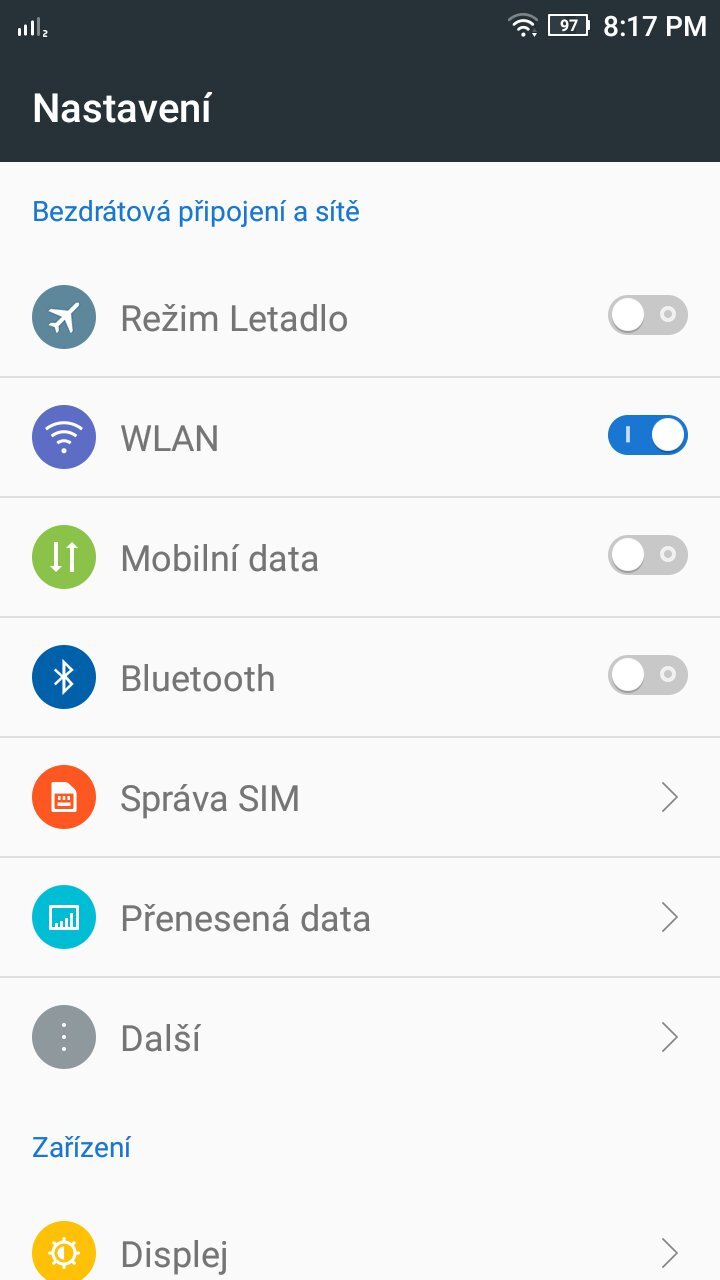This screenshot has height=1280, width=720.
Task: Select the Přenesená data usage icon
Action: (x=64, y=917)
